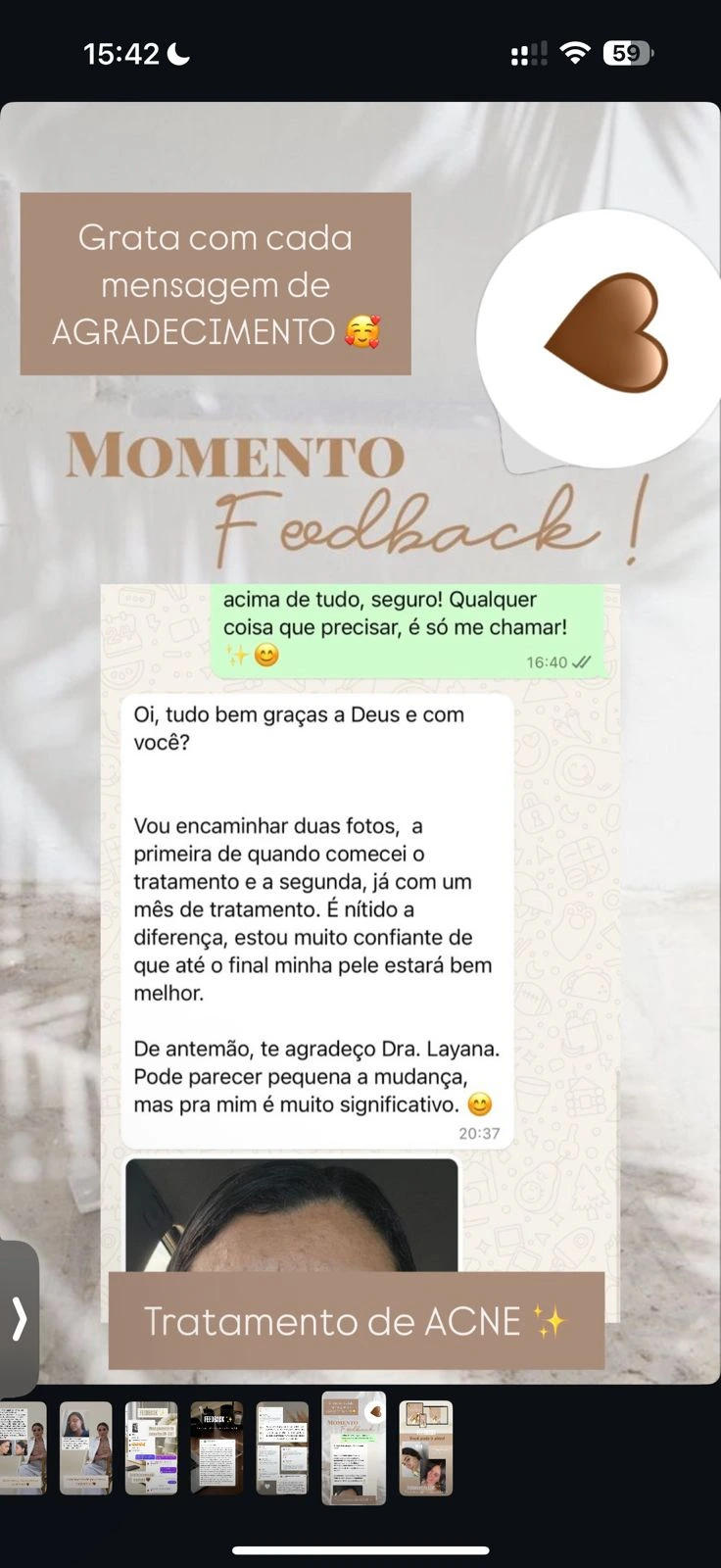This screenshot has height=1568, width=721.
Task: Expand the side panel arrow handle
Action: click(x=19, y=1319)
